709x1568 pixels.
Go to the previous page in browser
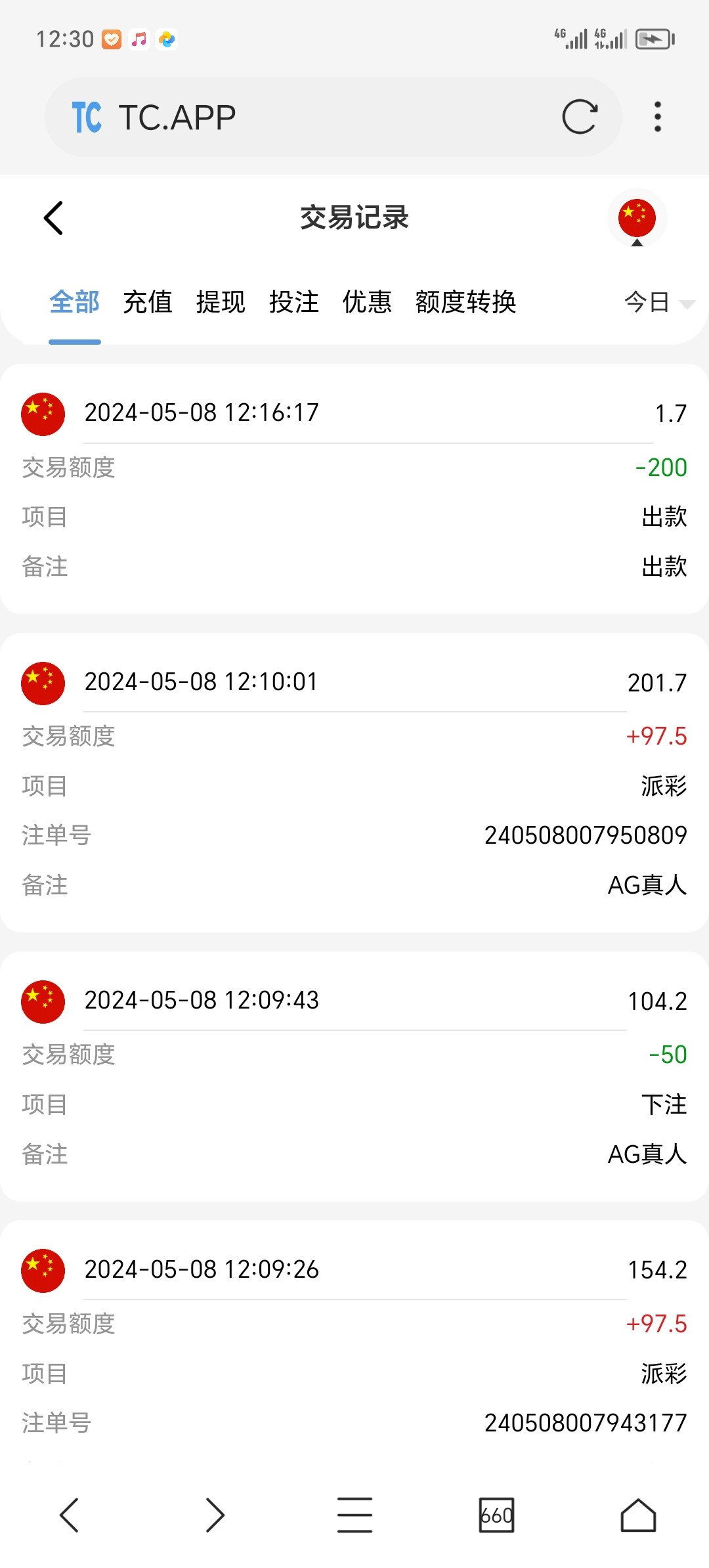pyautogui.click(x=70, y=1515)
